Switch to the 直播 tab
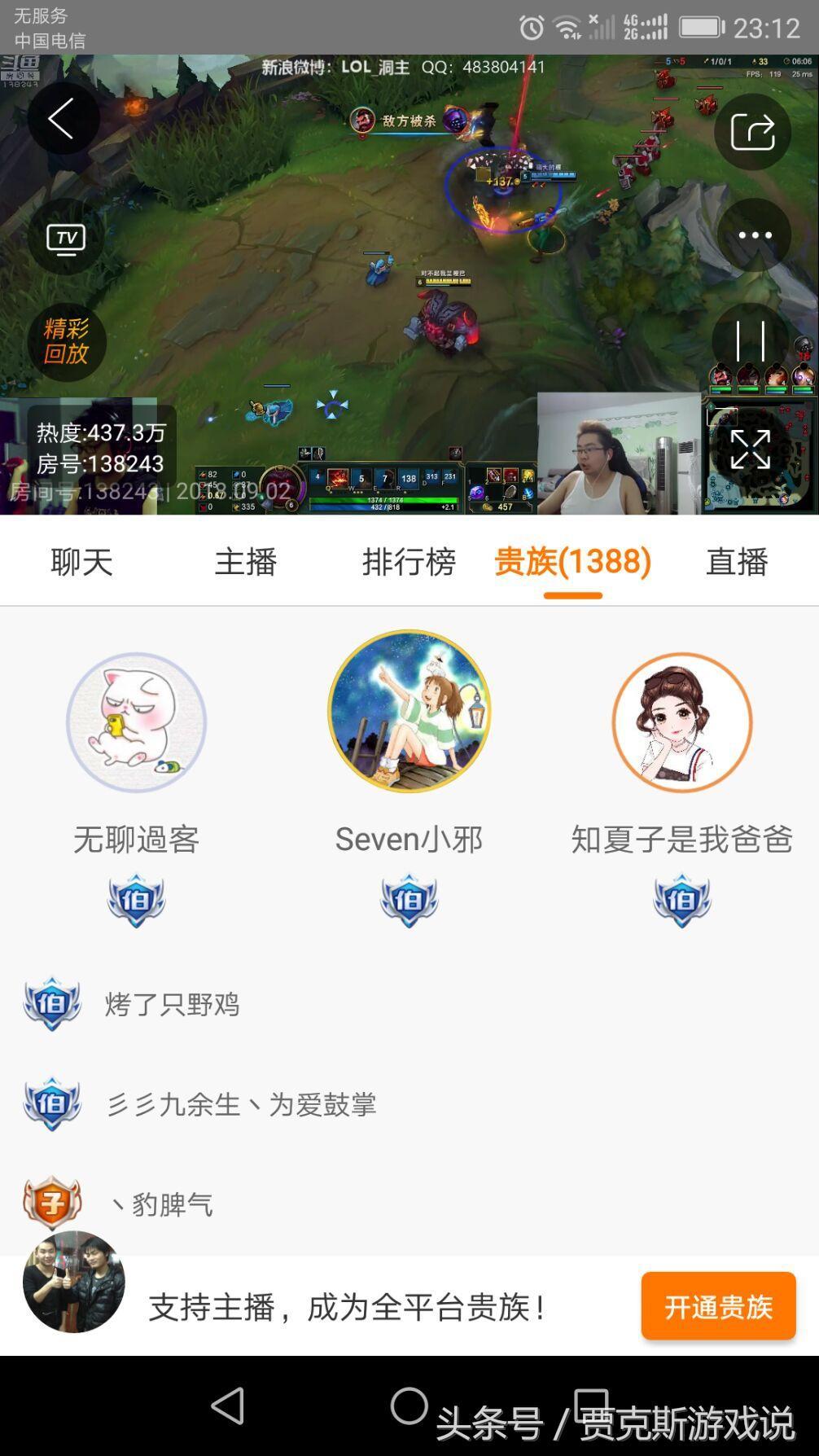Viewport: 819px width, 1456px height. click(x=737, y=562)
